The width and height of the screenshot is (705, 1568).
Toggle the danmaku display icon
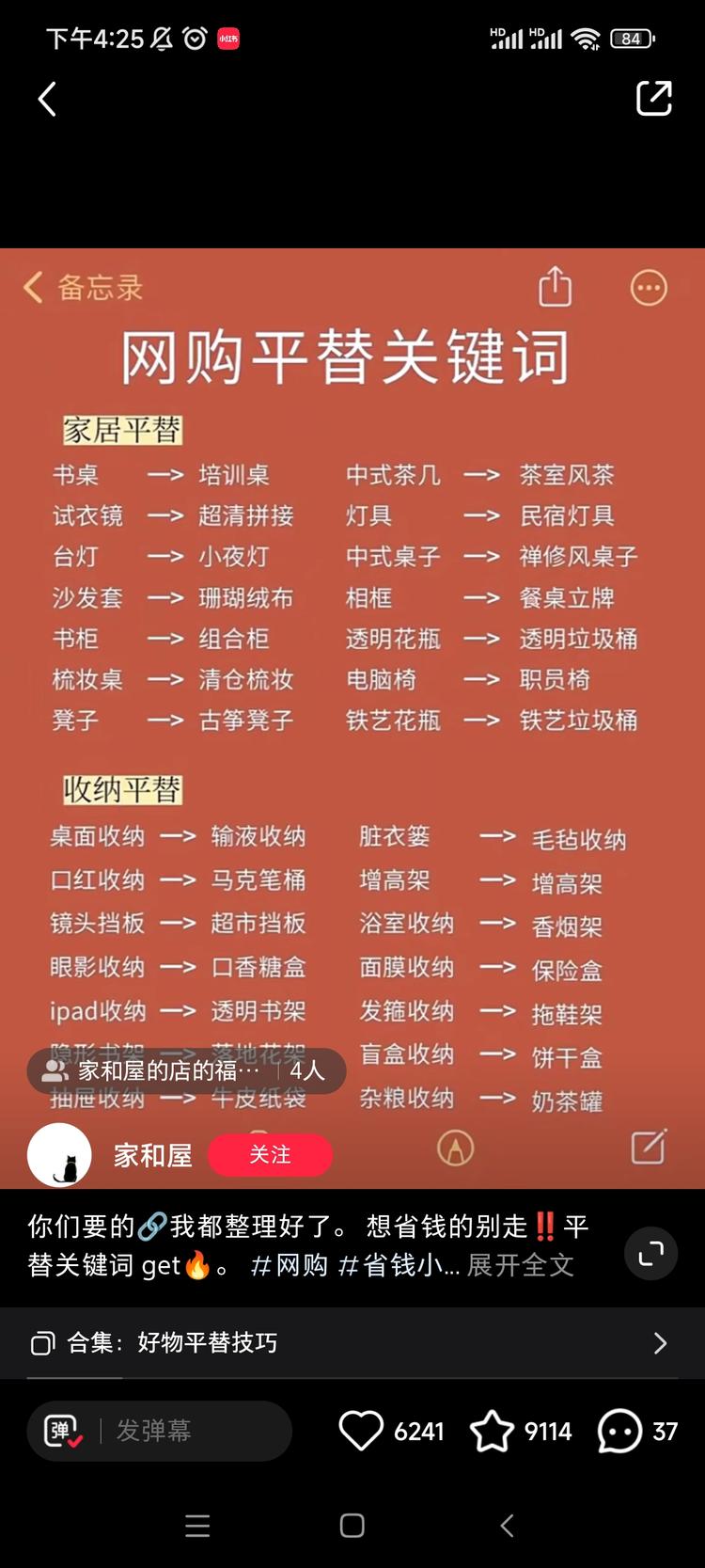point(63,1431)
